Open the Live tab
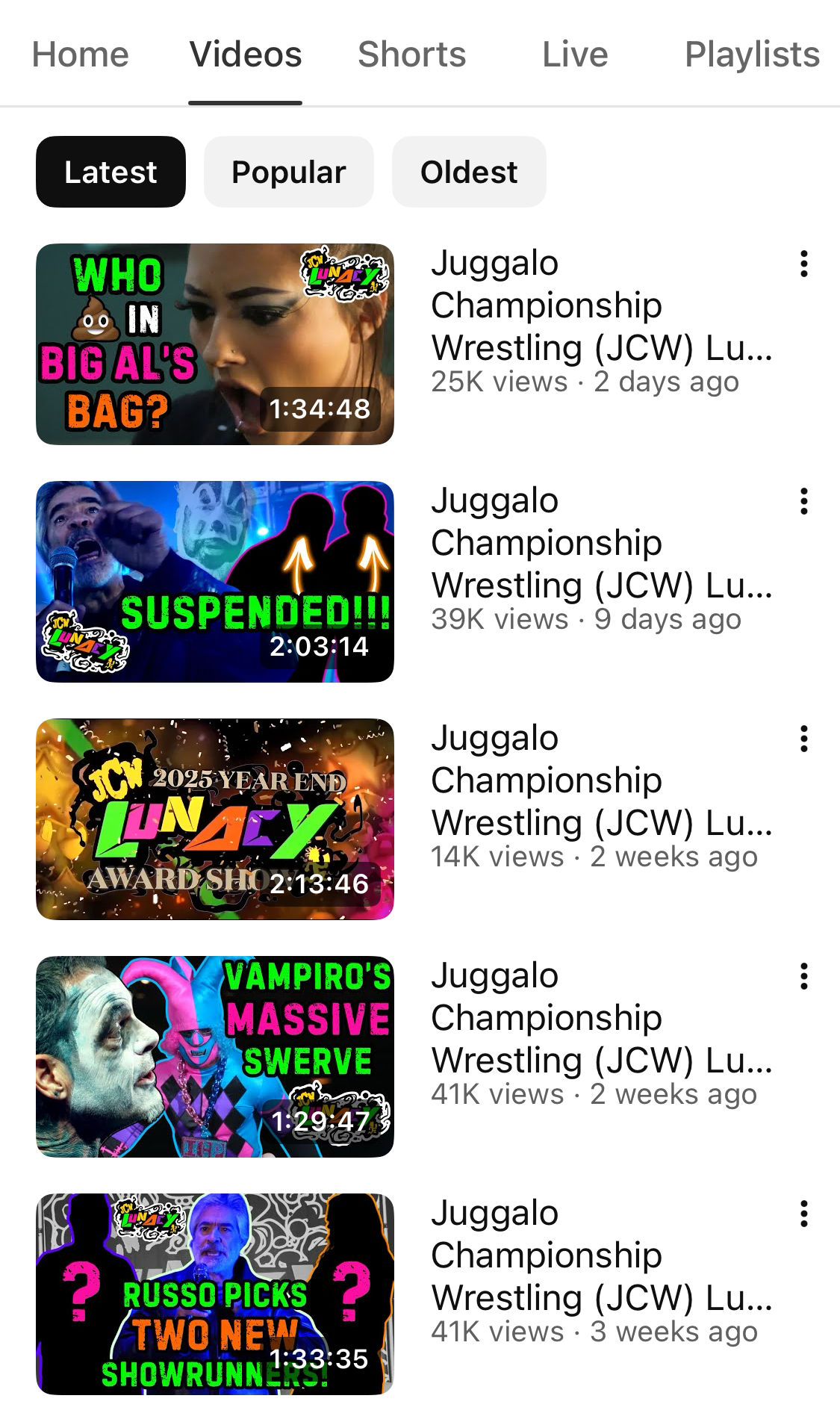 tap(575, 55)
